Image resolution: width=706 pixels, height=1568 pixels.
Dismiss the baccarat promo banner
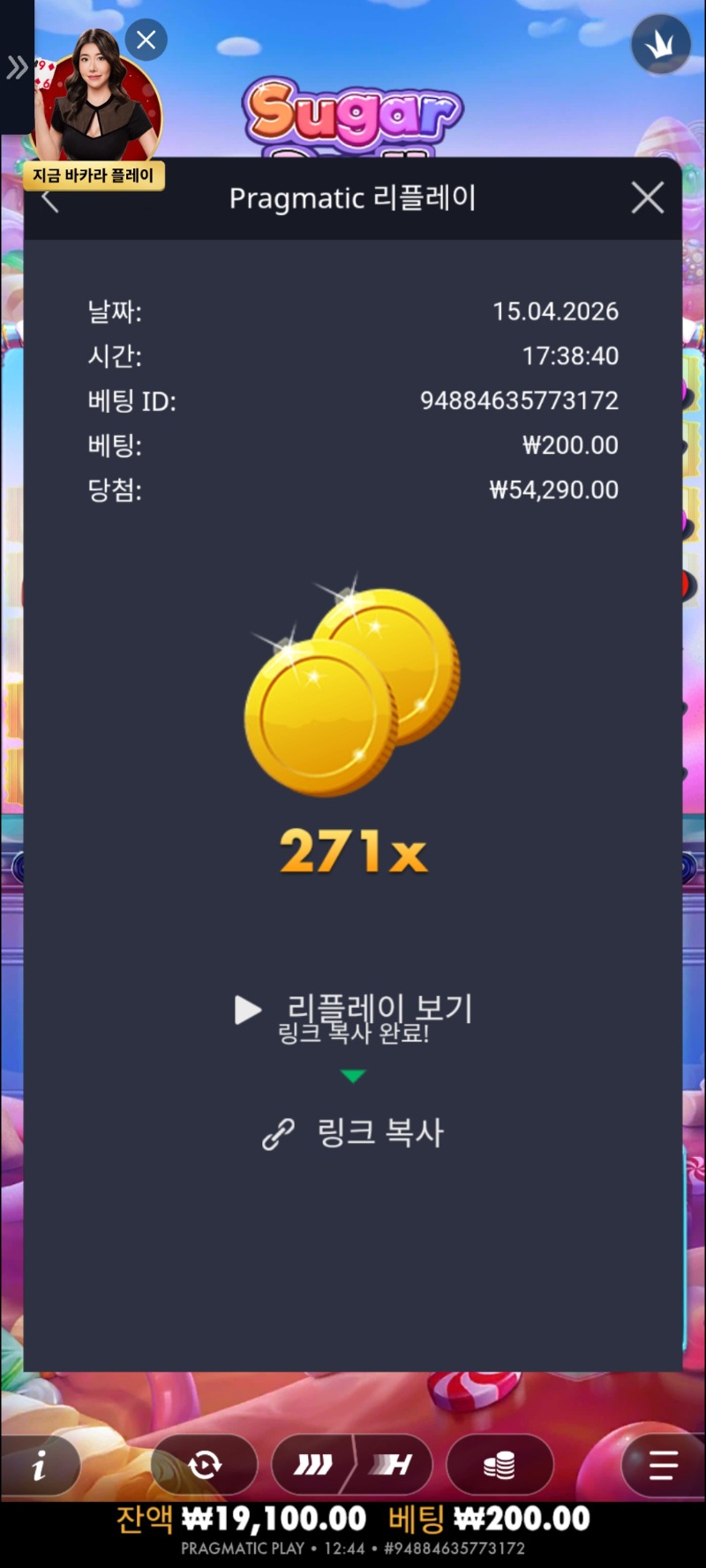coord(146,40)
